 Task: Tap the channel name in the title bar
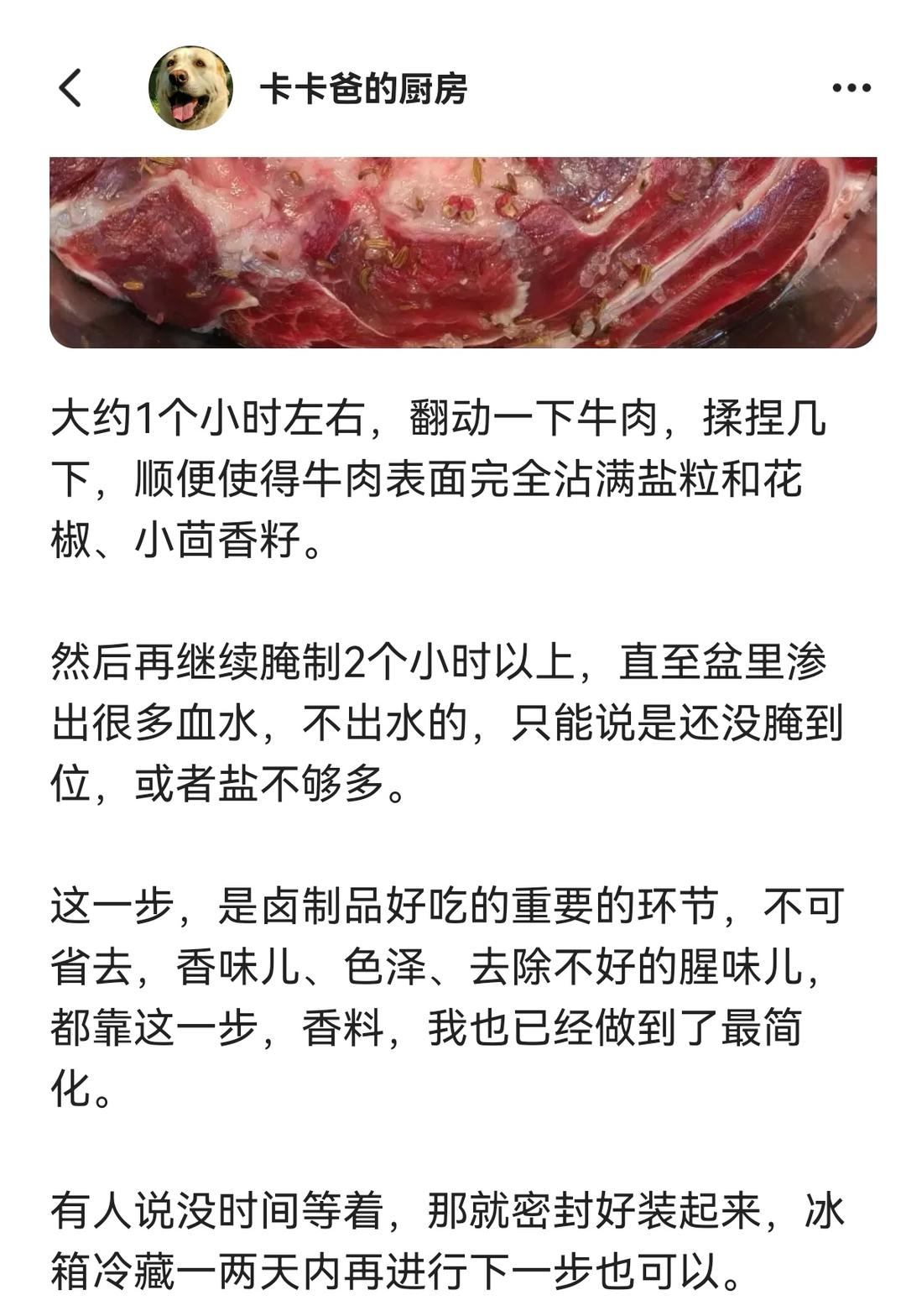(365, 86)
